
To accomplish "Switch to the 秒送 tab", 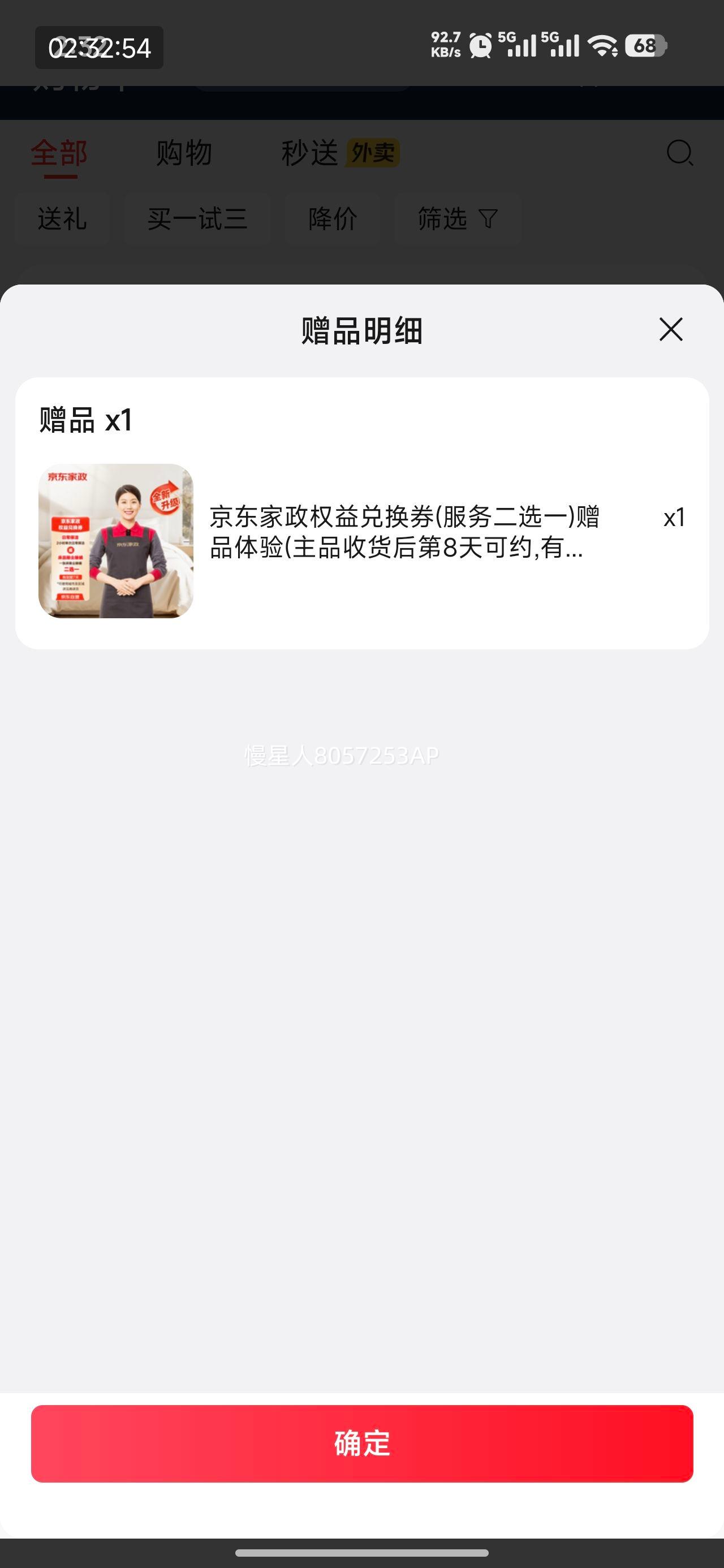I will coord(309,152).
